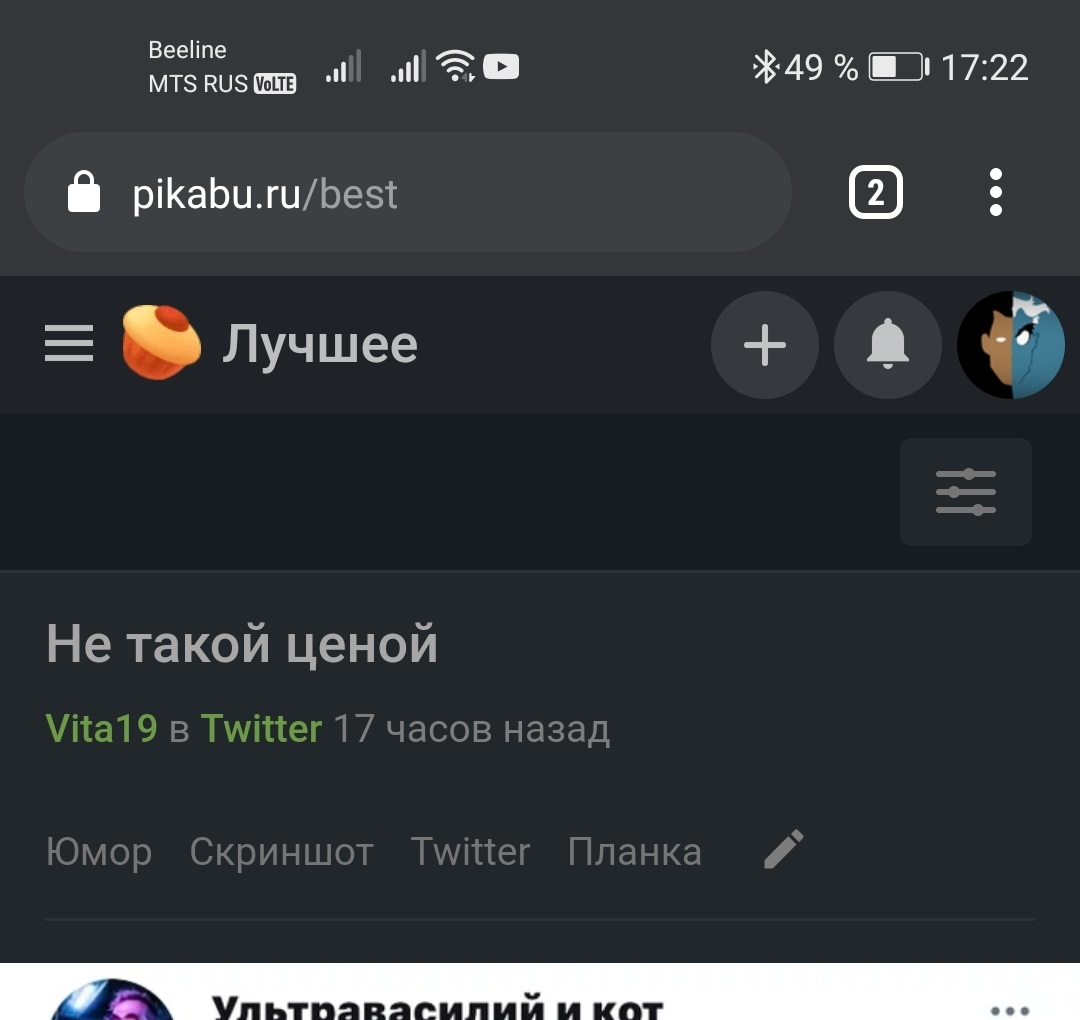Open the hamburger drawer menu

pyautogui.click(x=69, y=345)
